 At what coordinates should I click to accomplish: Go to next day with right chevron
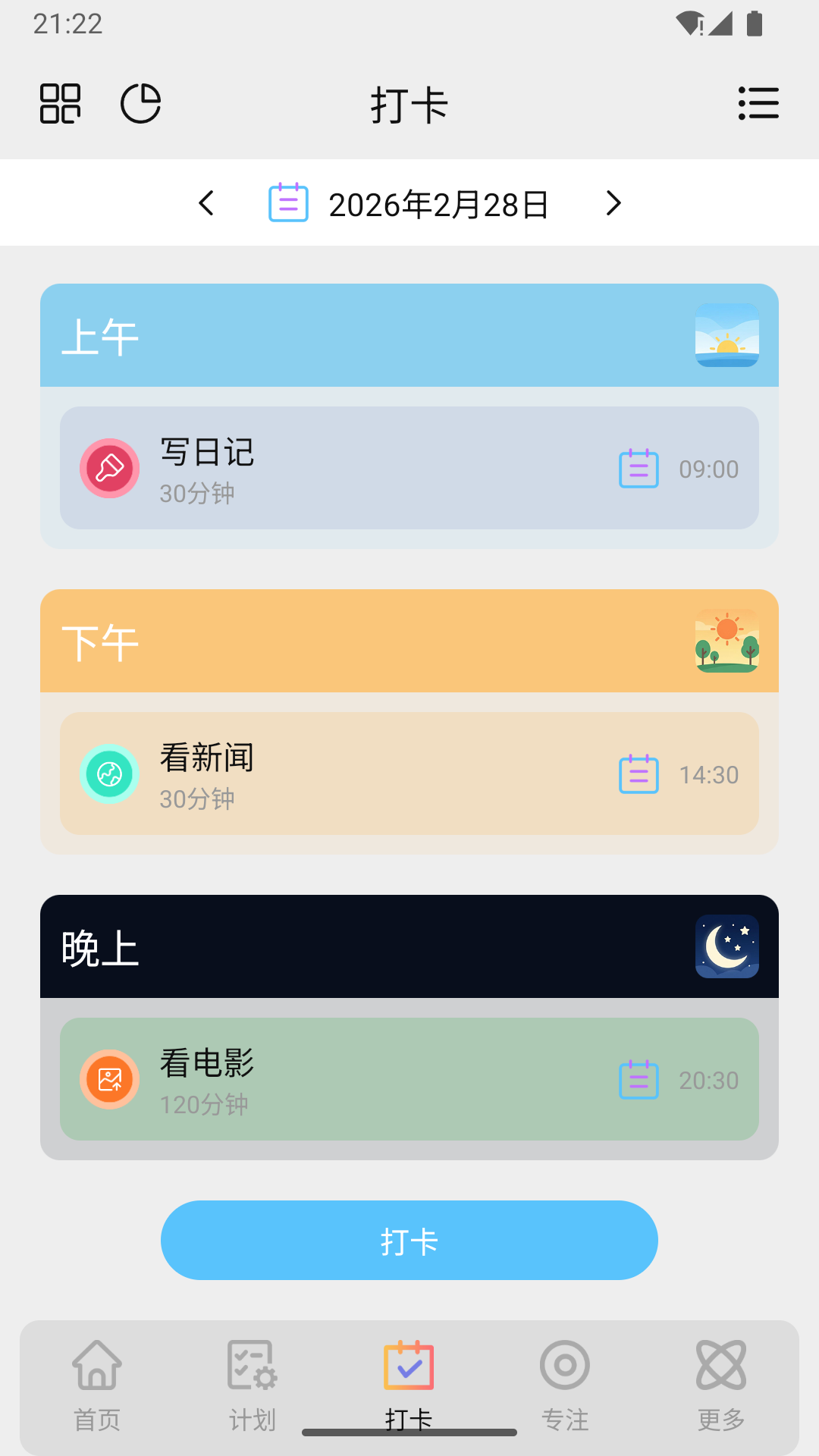[613, 202]
